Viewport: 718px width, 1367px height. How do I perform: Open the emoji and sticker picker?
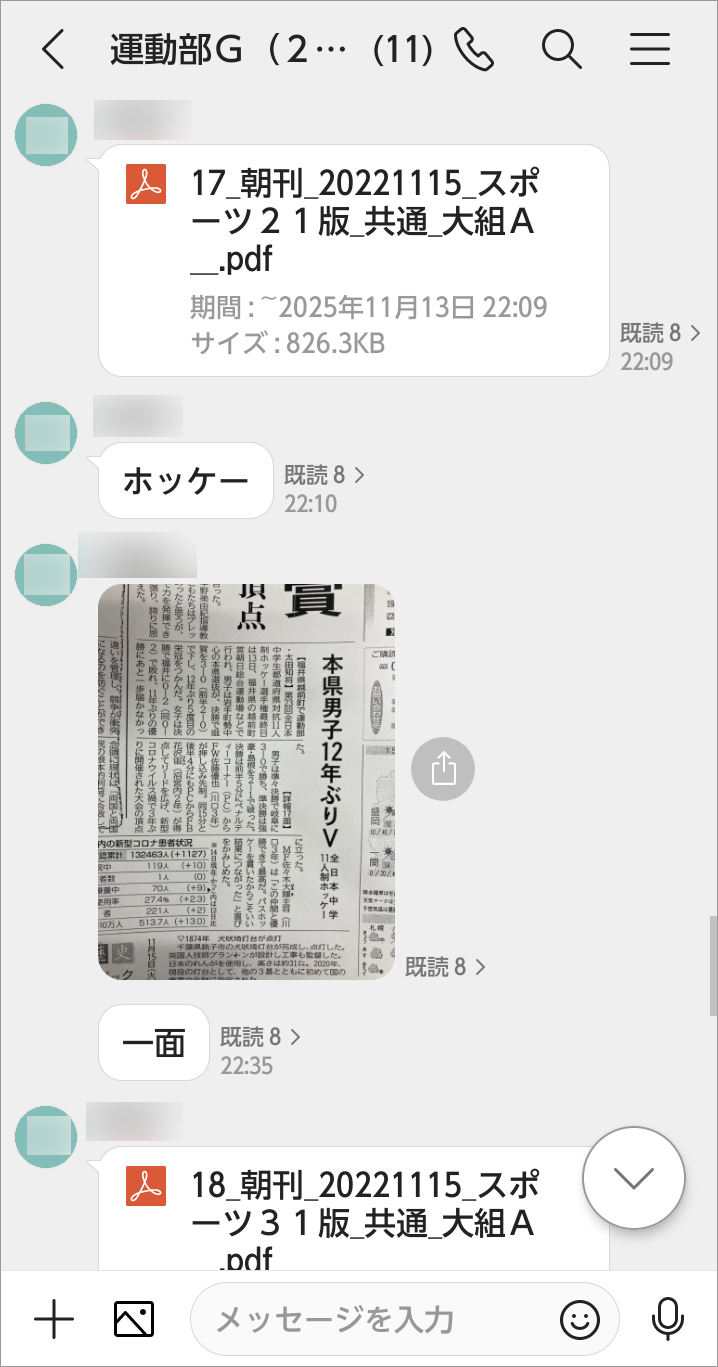click(579, 1320)
